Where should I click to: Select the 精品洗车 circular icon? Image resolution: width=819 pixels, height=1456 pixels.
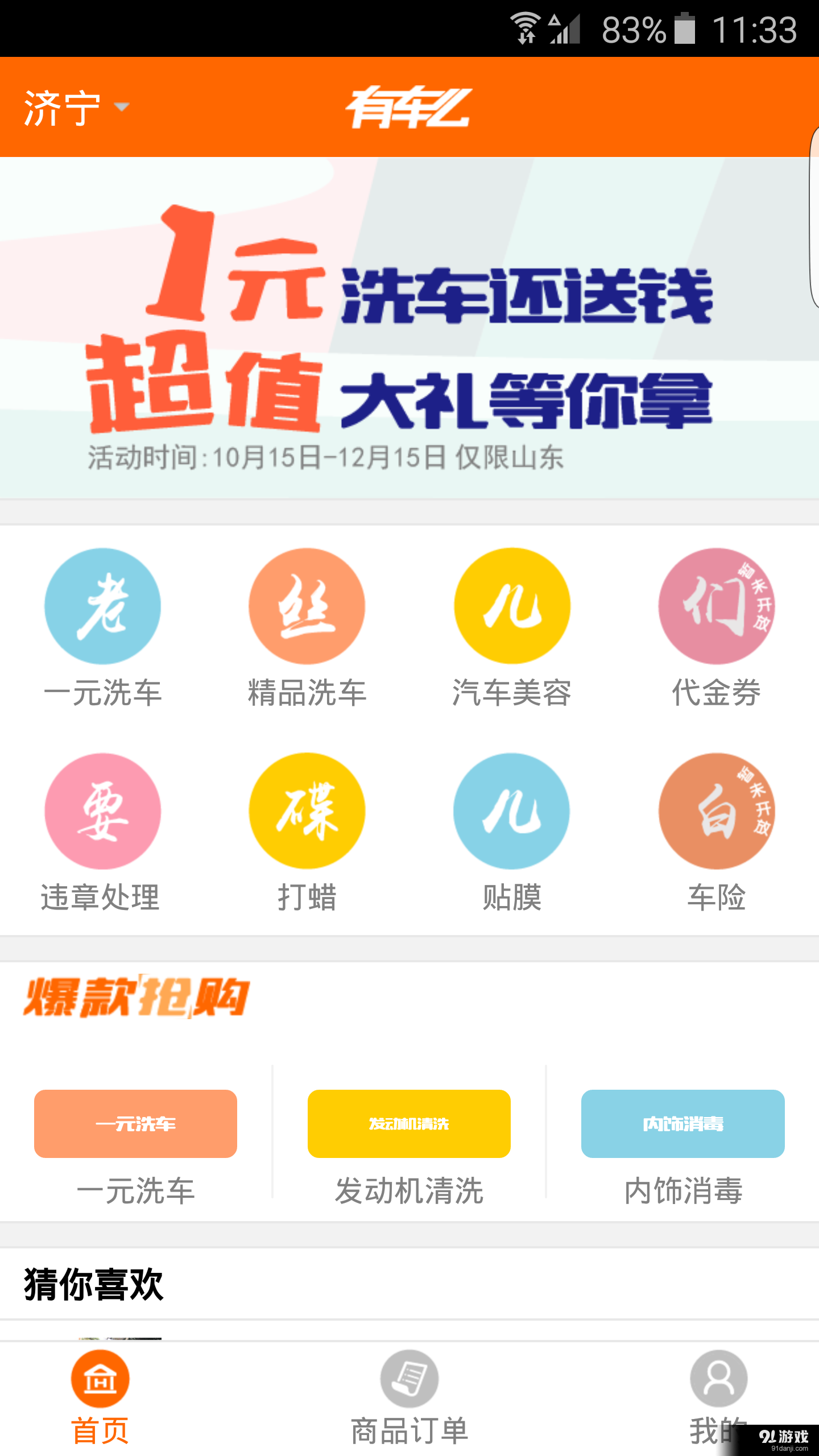click(306, 606)
